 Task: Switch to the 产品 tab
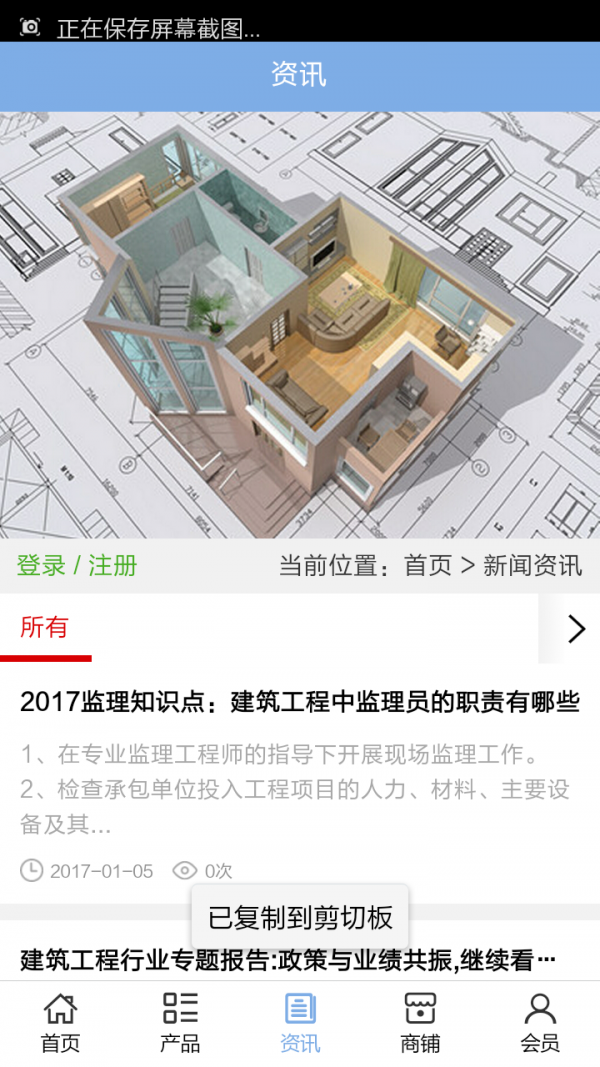180,1023
